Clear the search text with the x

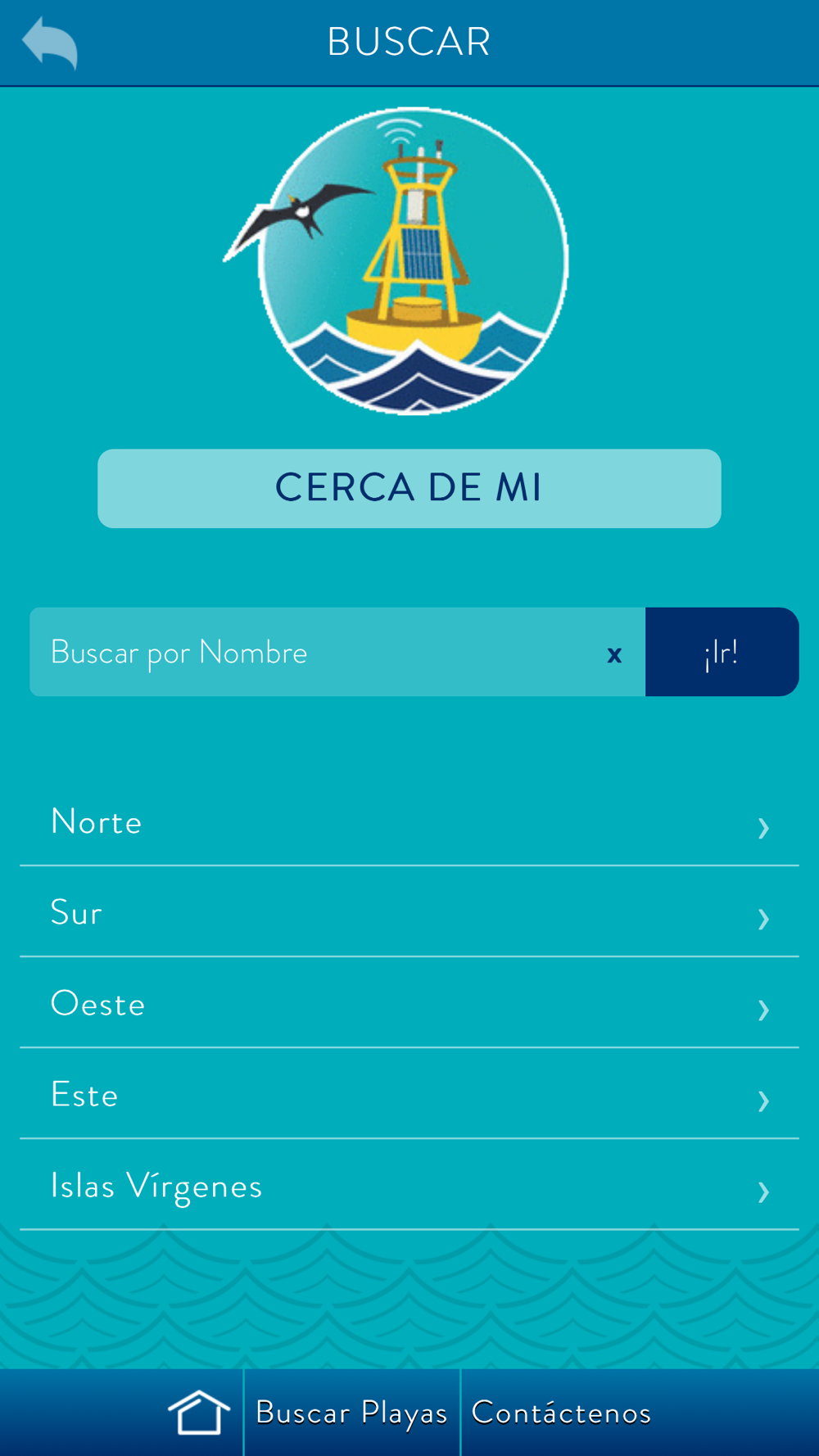tap(614, 654)
